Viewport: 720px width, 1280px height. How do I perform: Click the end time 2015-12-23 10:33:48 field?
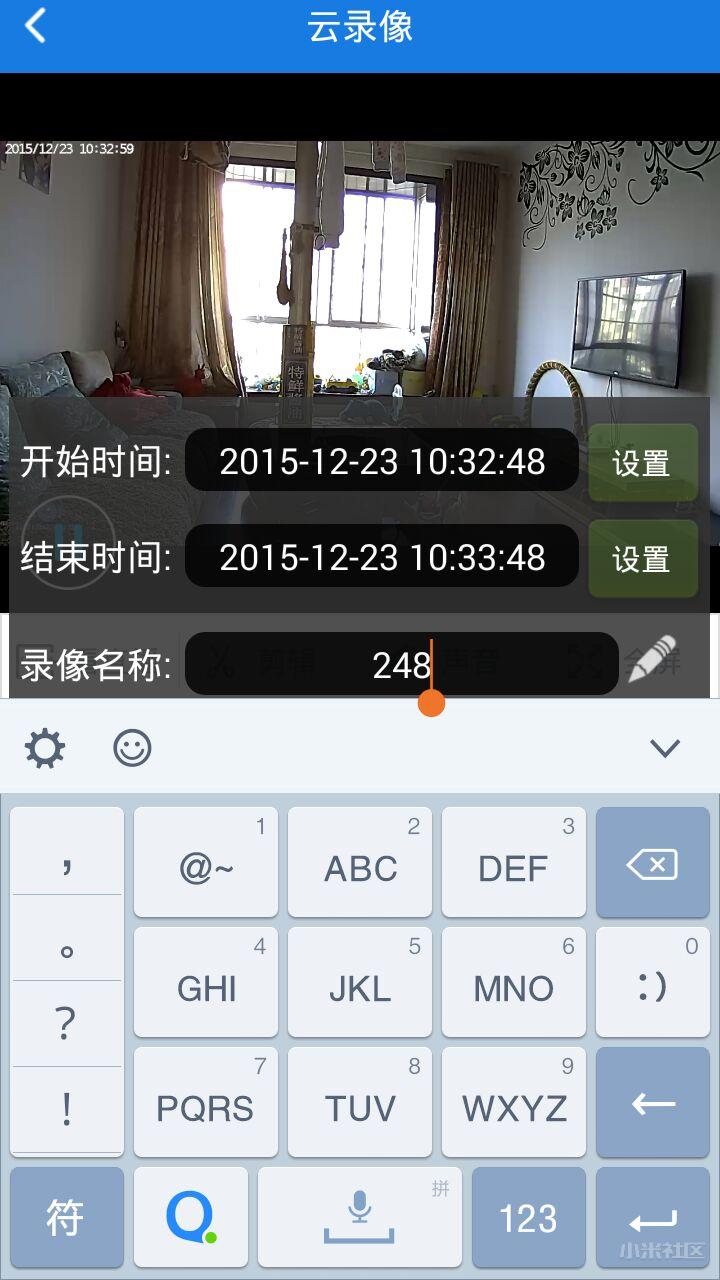pyautogui.click(x=380, y=557)
